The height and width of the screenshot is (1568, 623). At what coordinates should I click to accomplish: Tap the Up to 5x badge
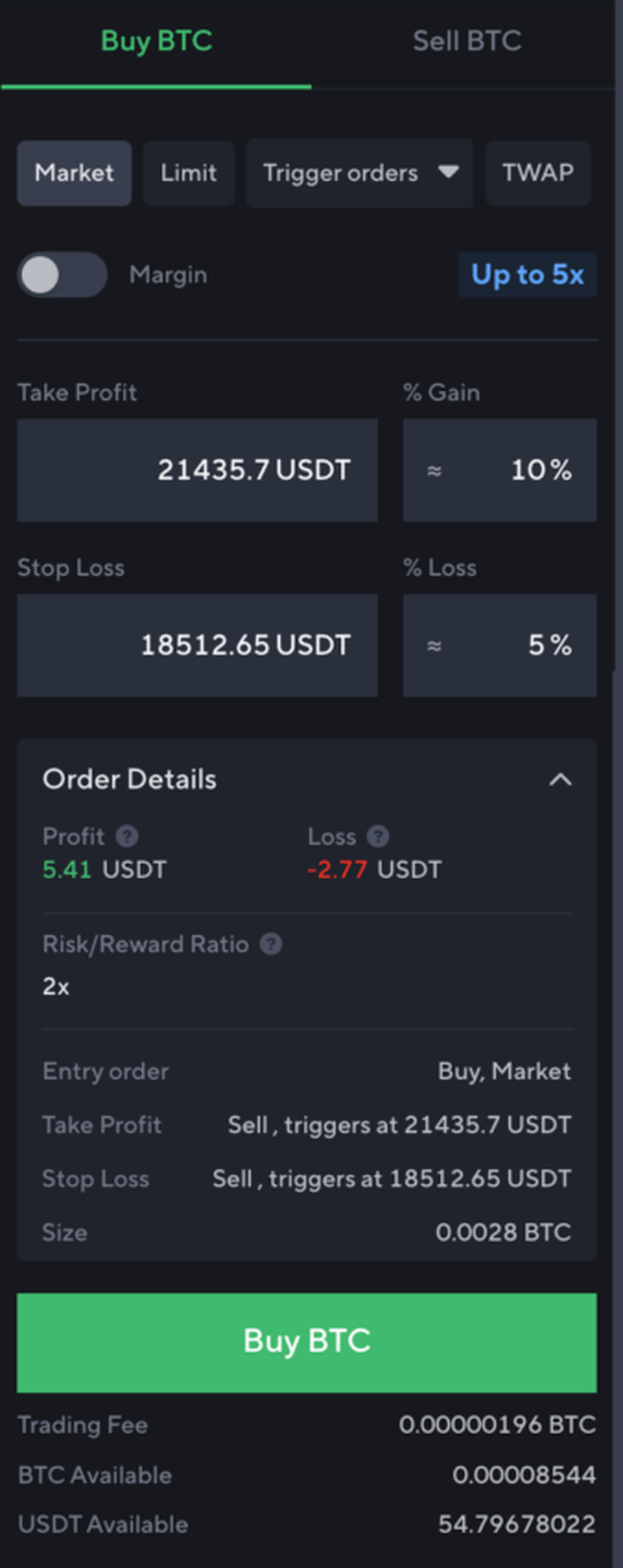pos(527,275)
